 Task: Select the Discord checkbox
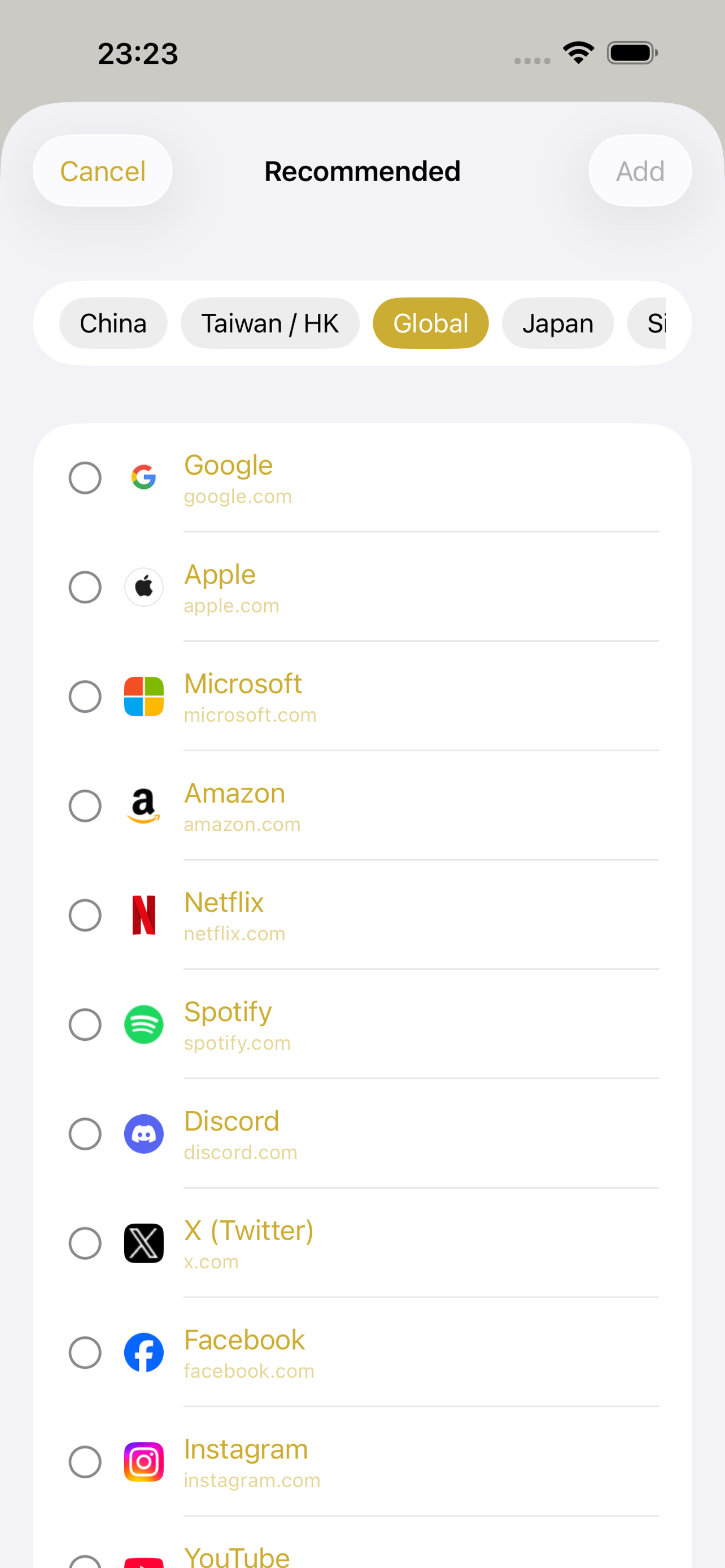pos(85,1134)
